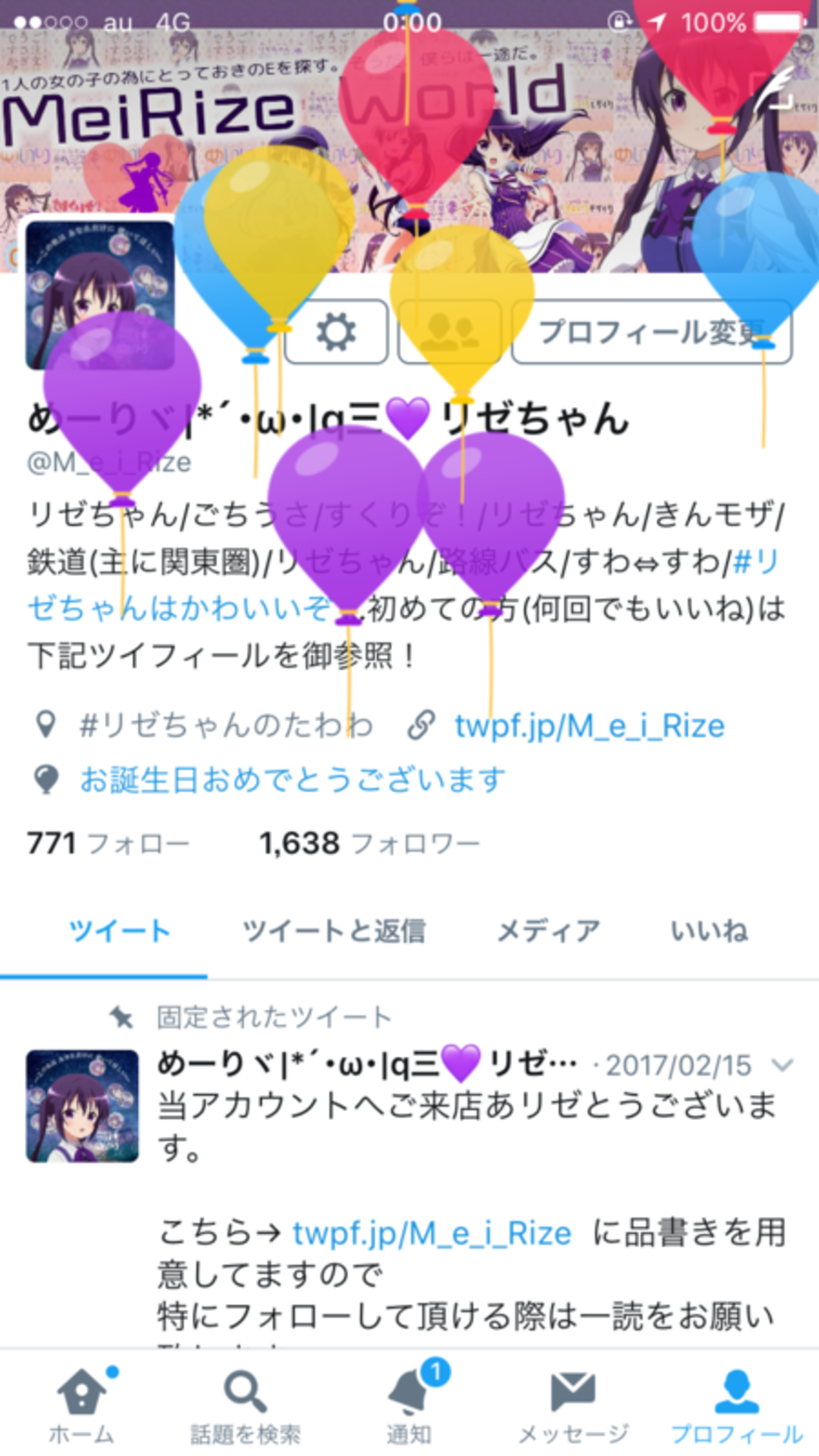
Task: Tap the お誕生日おめでとうございます birthday link
Action: pos(292,780)
